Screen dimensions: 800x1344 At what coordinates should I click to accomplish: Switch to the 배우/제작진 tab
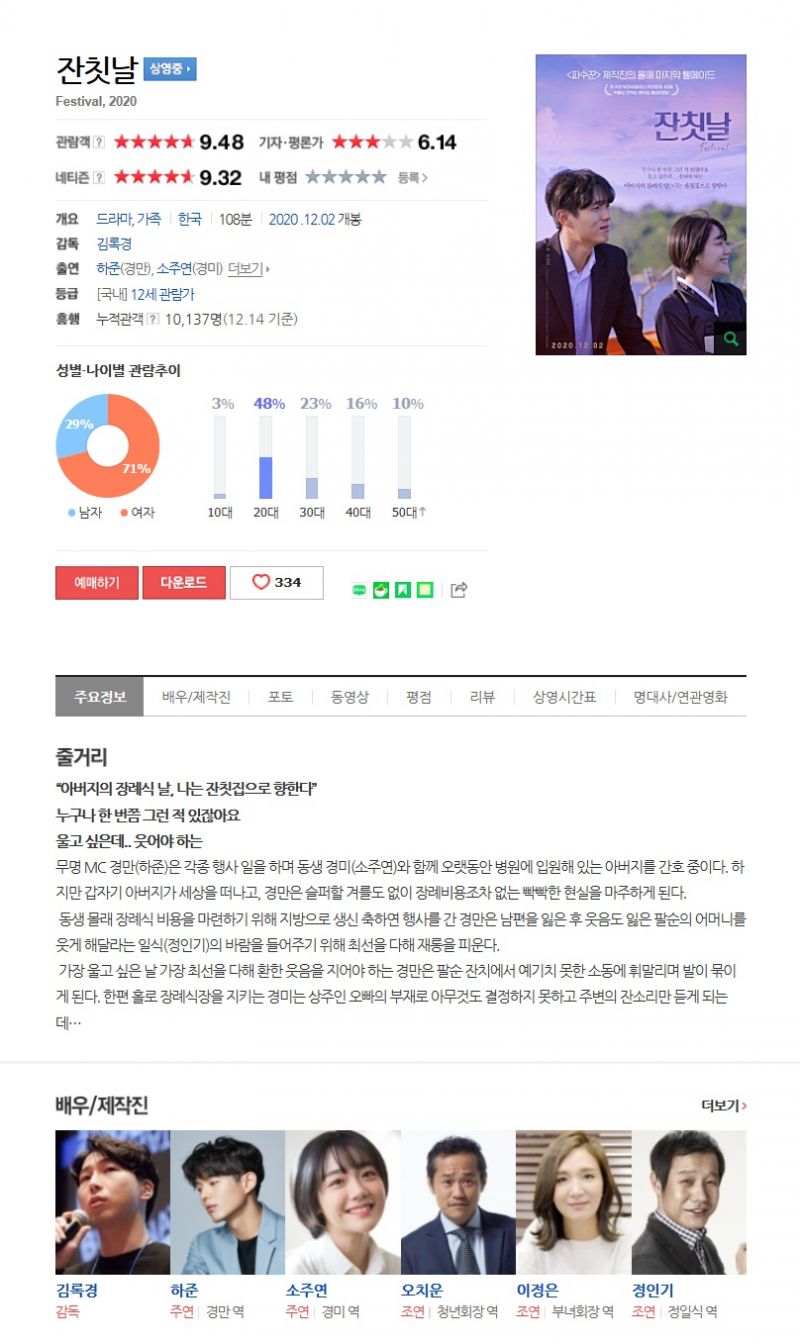click(196, 697)
